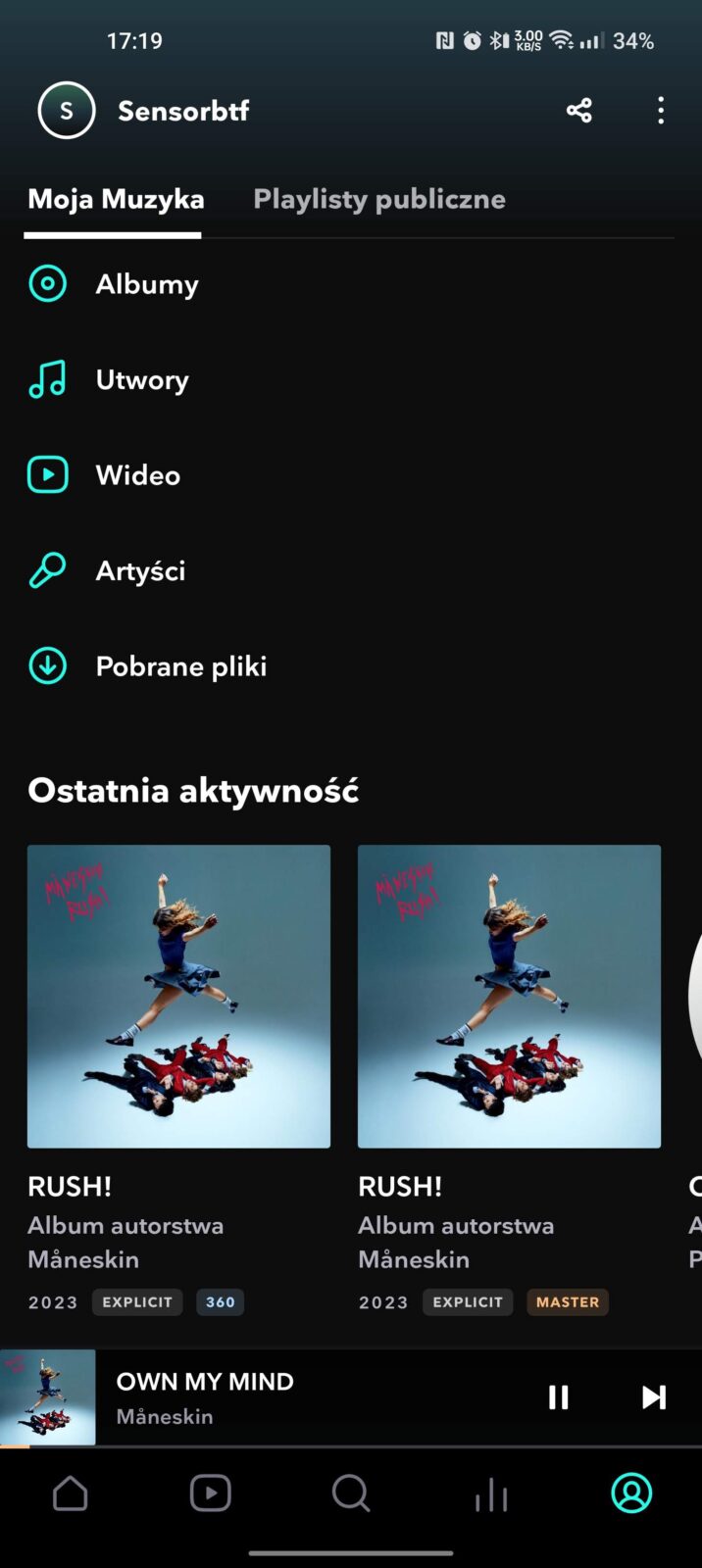Open the three-dot overflow menu
This screenshot has width=702, height=1568.
[661, 111]
